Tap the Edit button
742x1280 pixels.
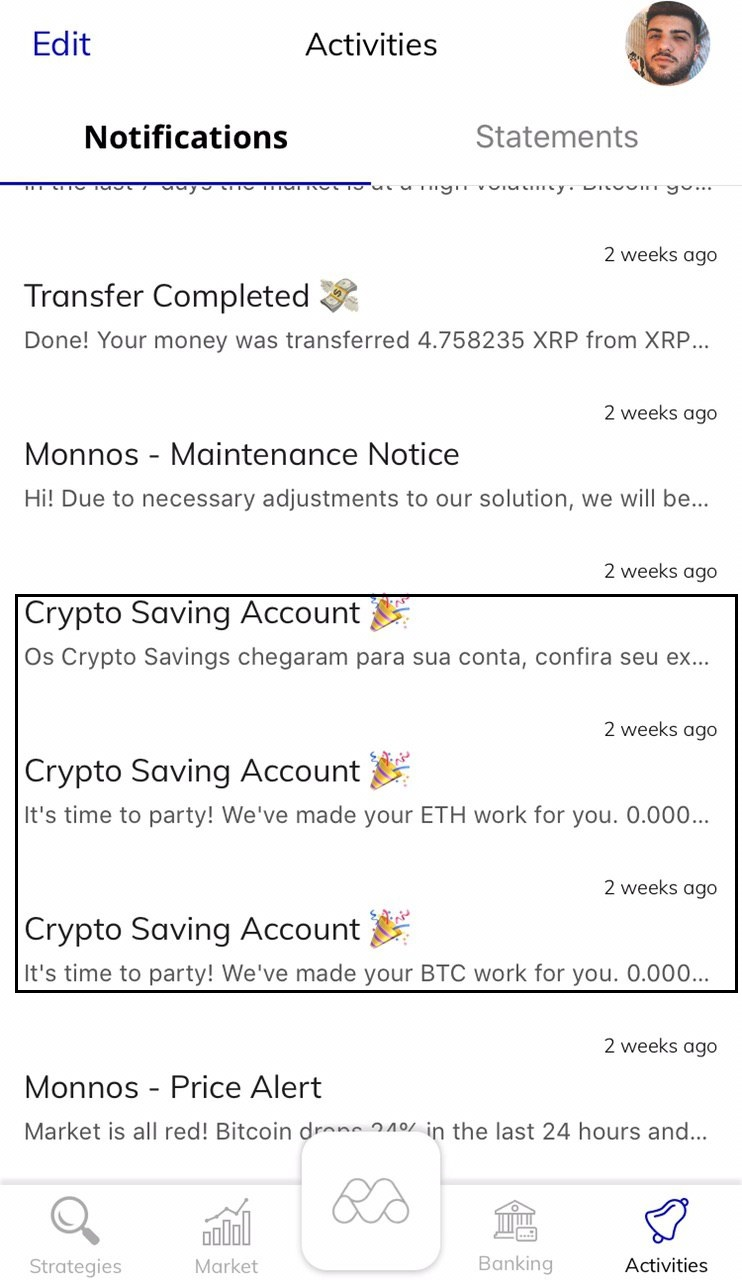coord(61,44)
